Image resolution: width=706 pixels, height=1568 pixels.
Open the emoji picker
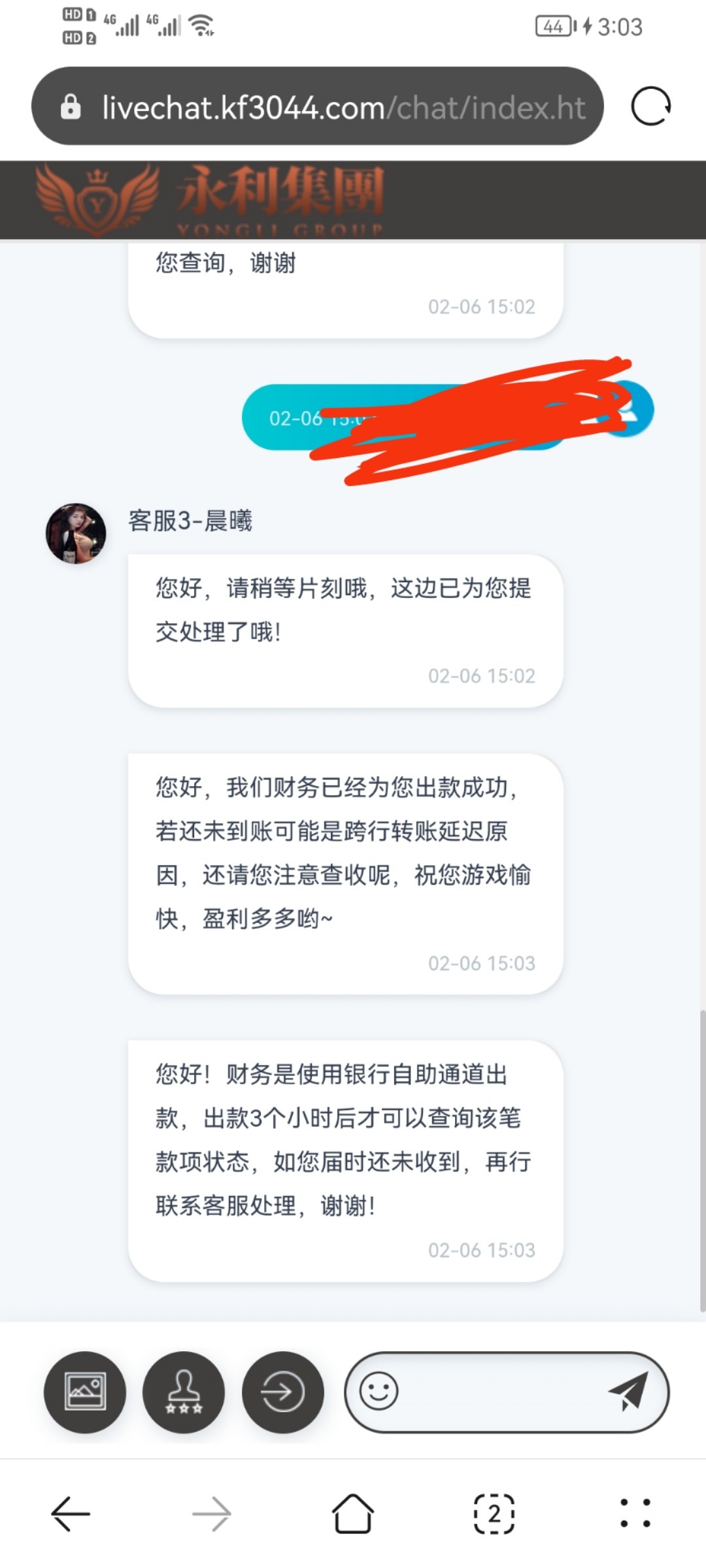tap(378, 1392)
